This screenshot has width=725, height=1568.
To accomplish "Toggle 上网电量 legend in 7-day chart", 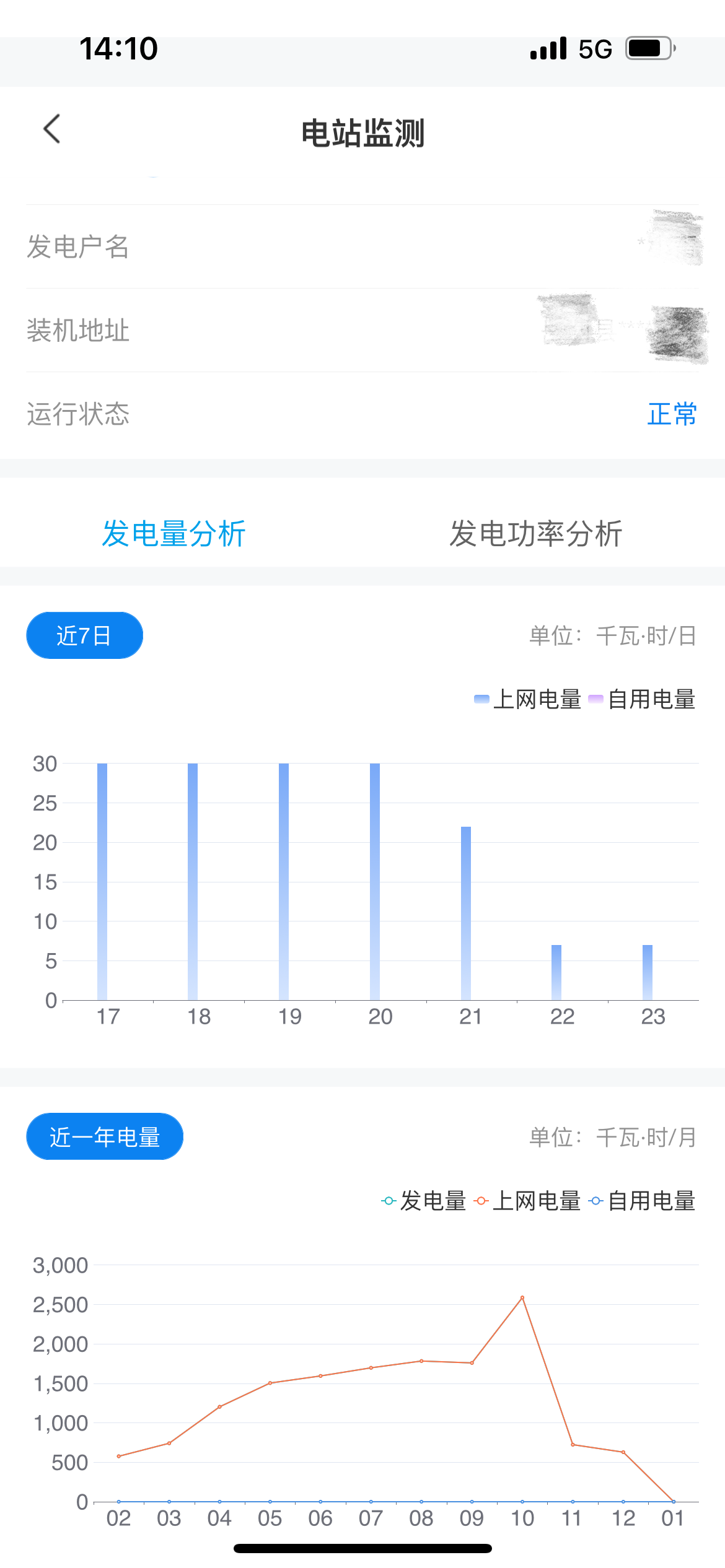I will point(527,699).
